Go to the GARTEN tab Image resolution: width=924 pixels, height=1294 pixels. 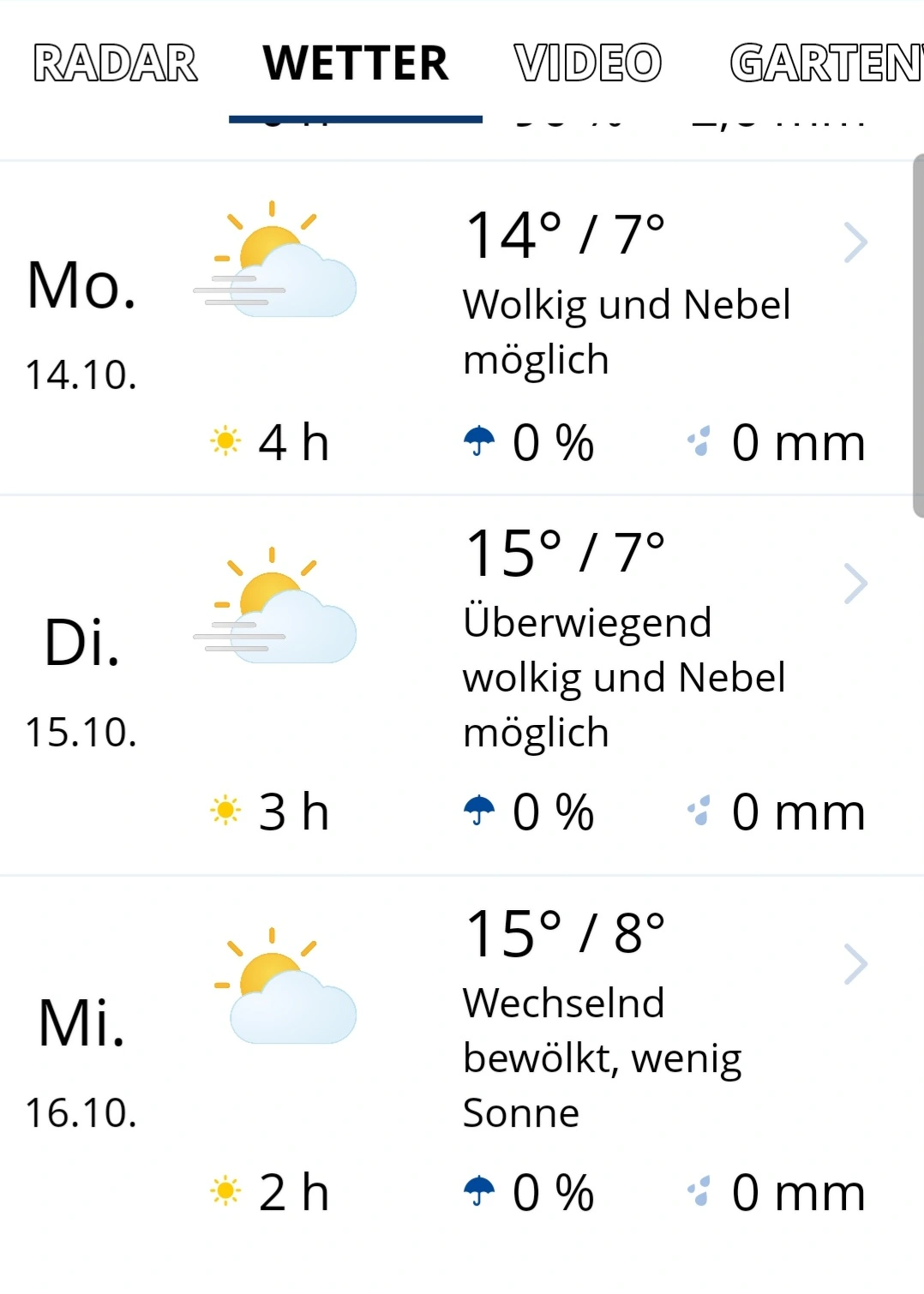point(825,63)
